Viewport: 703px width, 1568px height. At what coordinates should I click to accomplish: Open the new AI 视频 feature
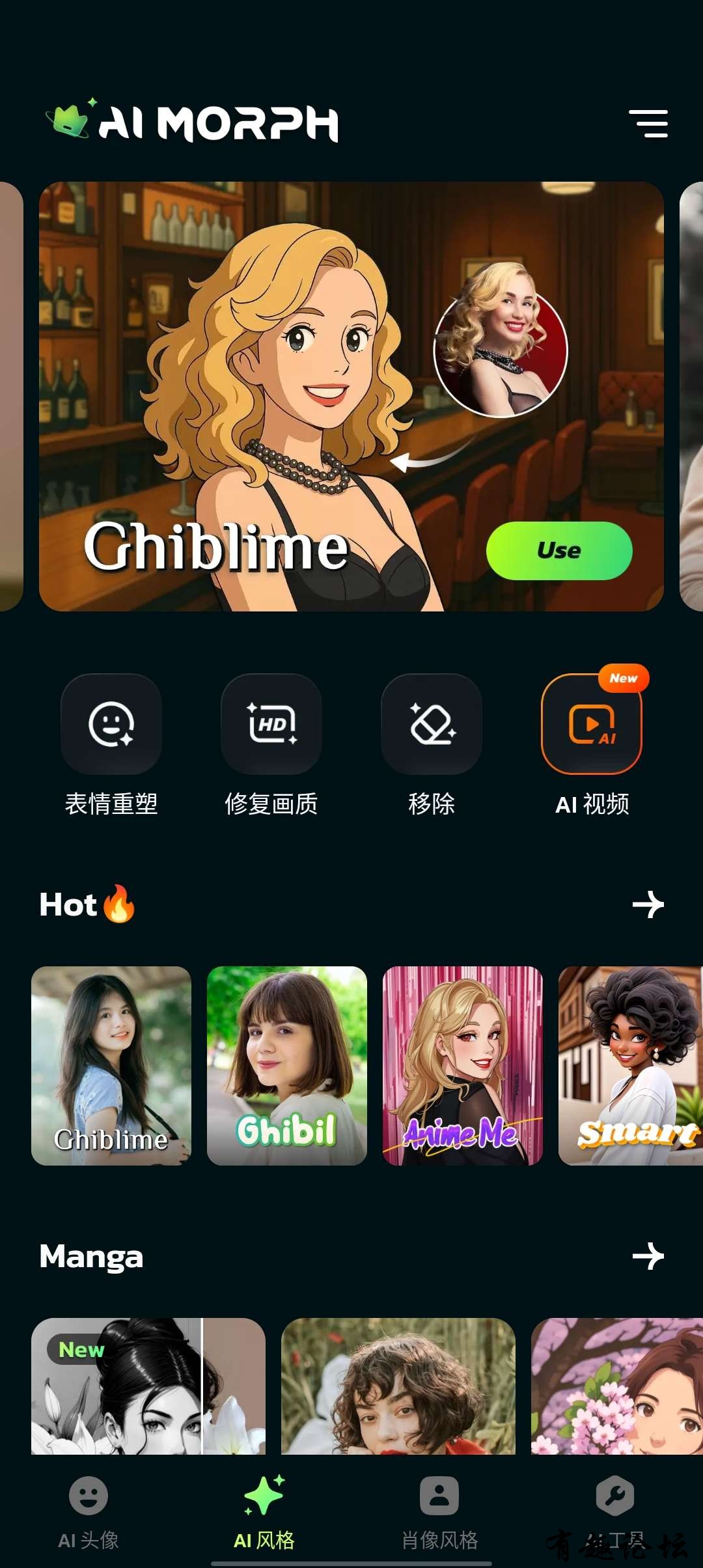[592, 724]
